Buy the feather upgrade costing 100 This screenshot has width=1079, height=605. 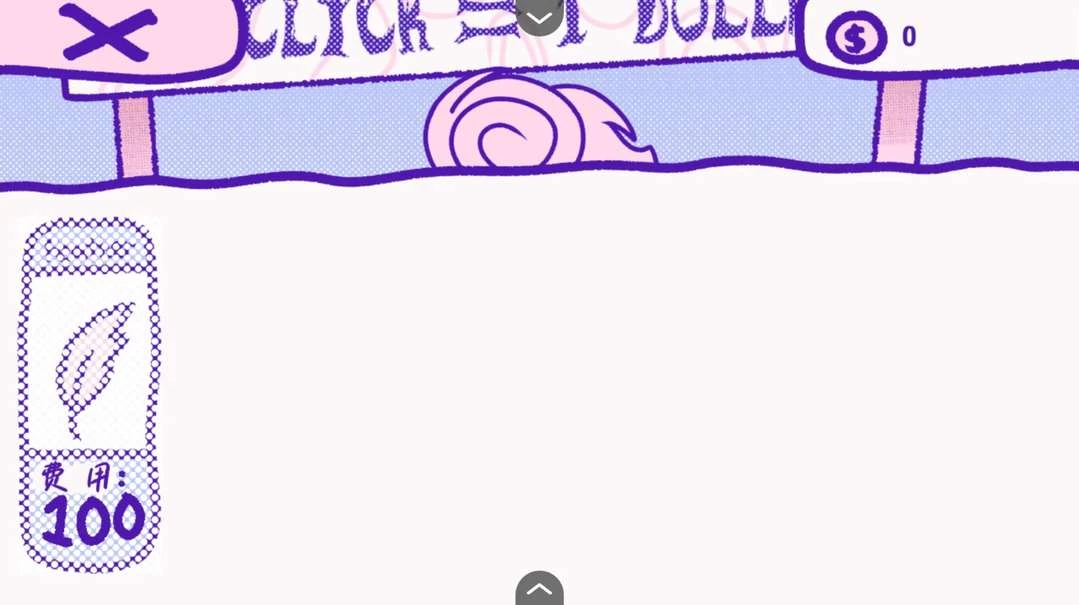[90, 395]
